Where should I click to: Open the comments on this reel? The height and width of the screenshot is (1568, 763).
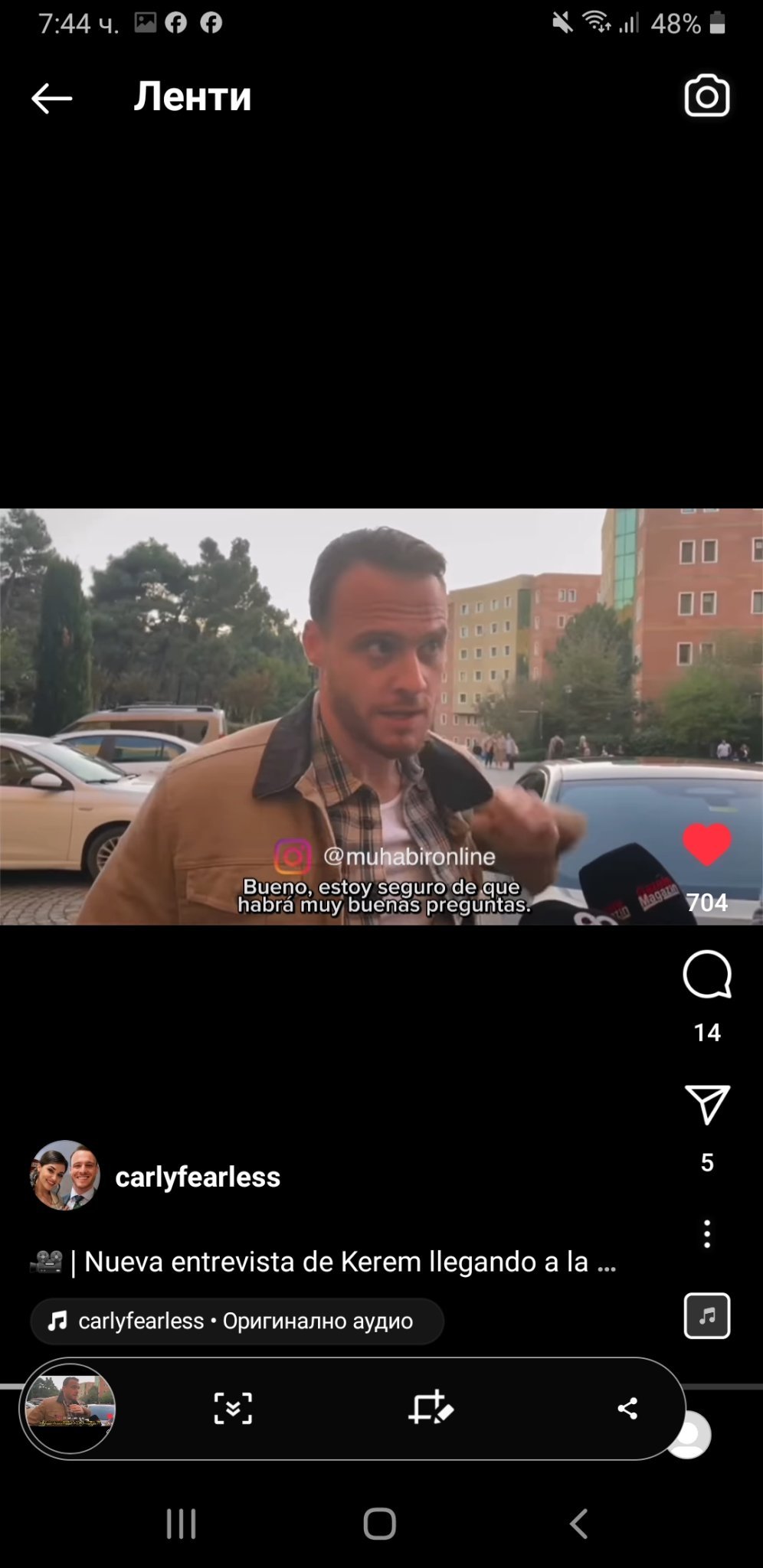point(706,975)
